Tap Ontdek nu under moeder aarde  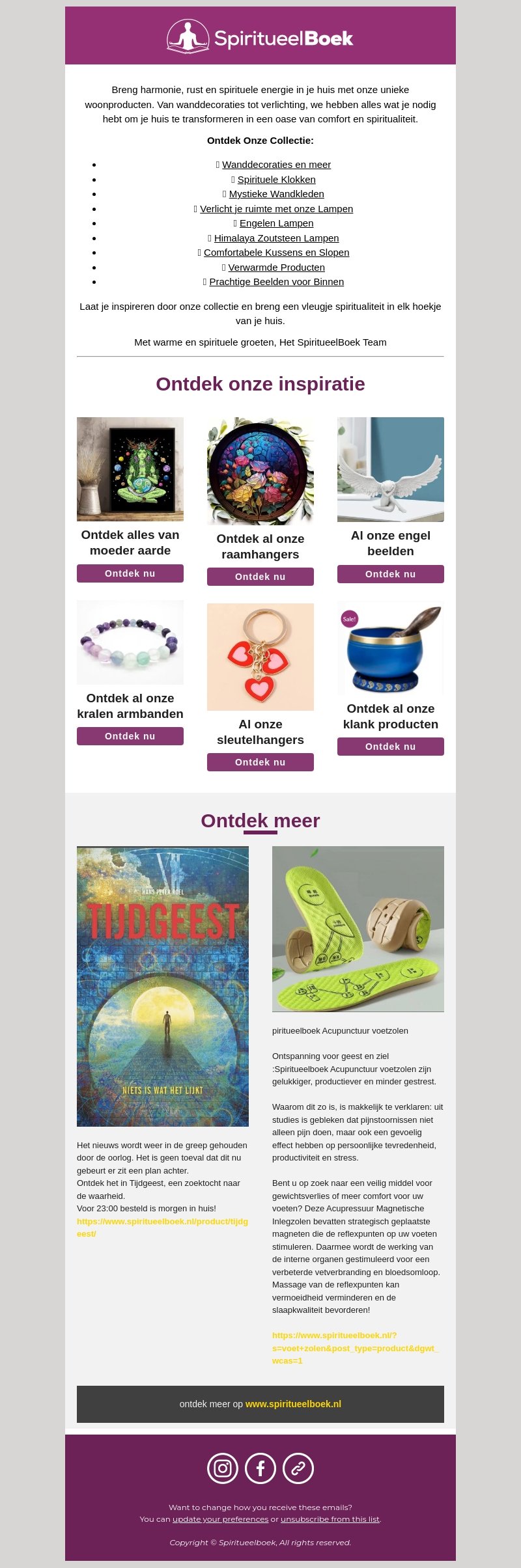coord(130,573)
